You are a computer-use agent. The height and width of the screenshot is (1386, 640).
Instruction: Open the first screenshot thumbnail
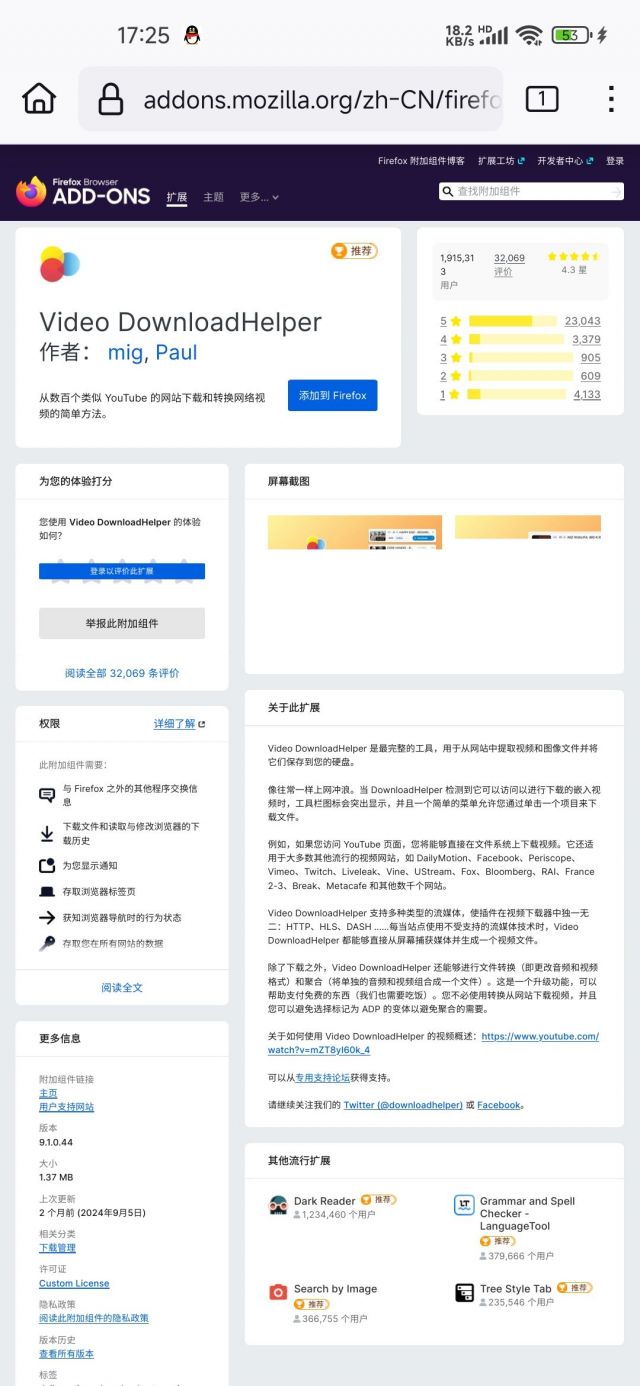click(x=354, y=532)
